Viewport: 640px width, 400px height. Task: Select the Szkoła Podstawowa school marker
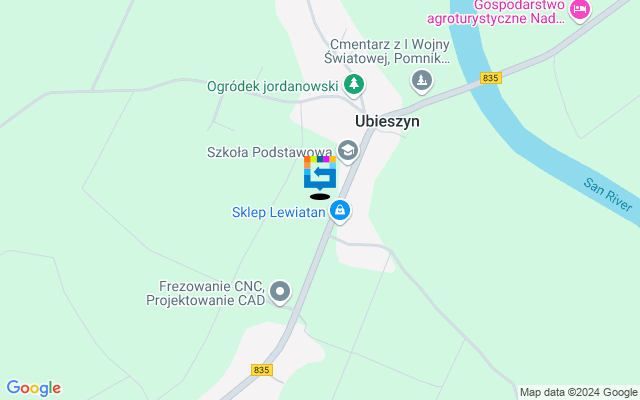pyautogui.click(x=348, y=151)
